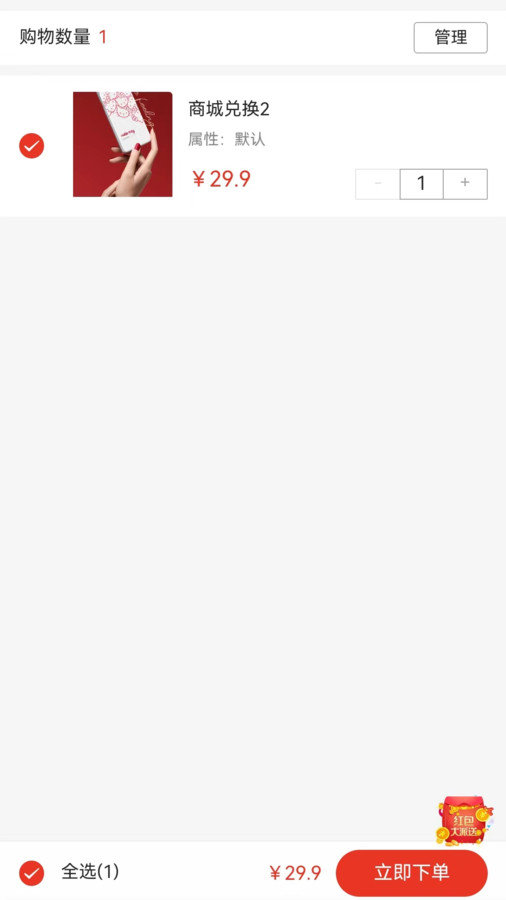Open the 商城兑换2 product image
506x900 pixels.
pyautogui.click(x=122, y=144)
